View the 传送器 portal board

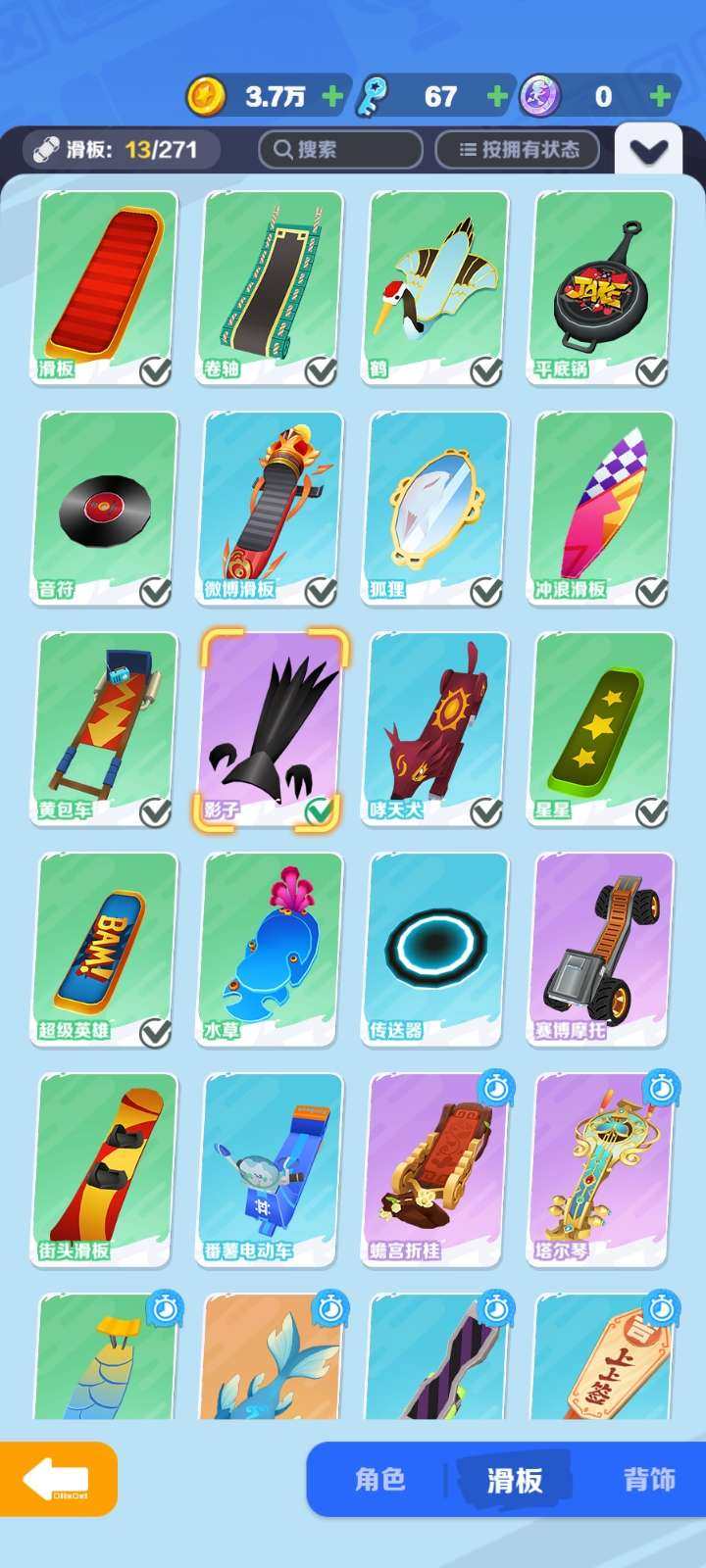pos(438,949)
